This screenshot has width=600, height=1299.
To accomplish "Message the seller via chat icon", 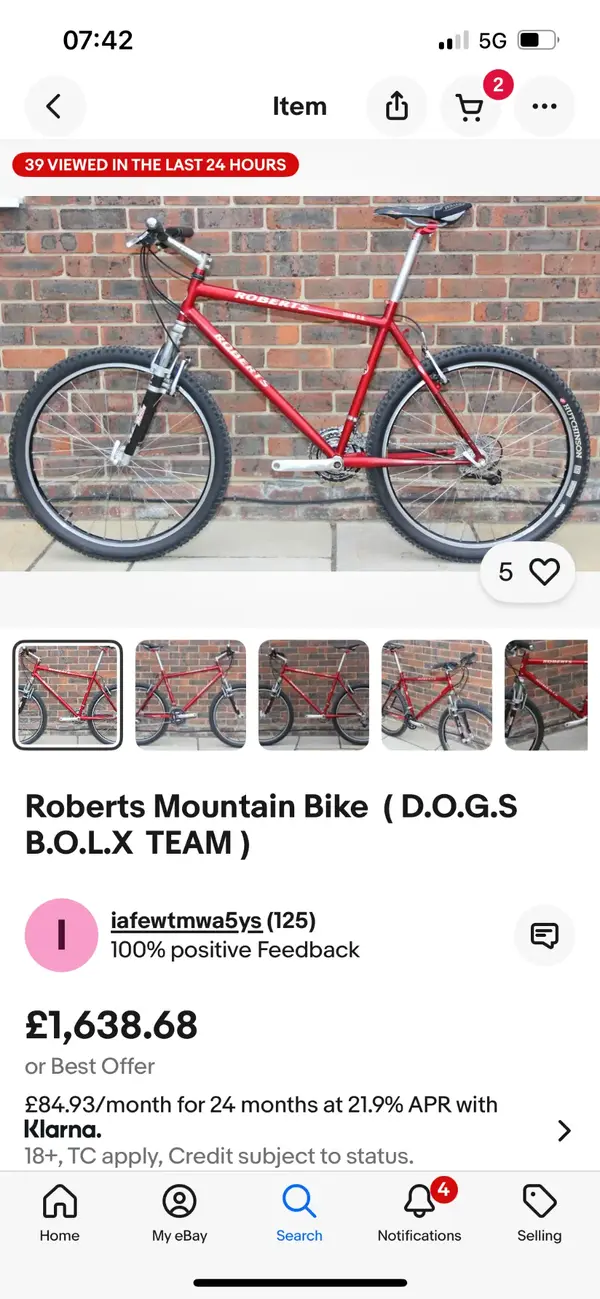I will tap(544, 936).
